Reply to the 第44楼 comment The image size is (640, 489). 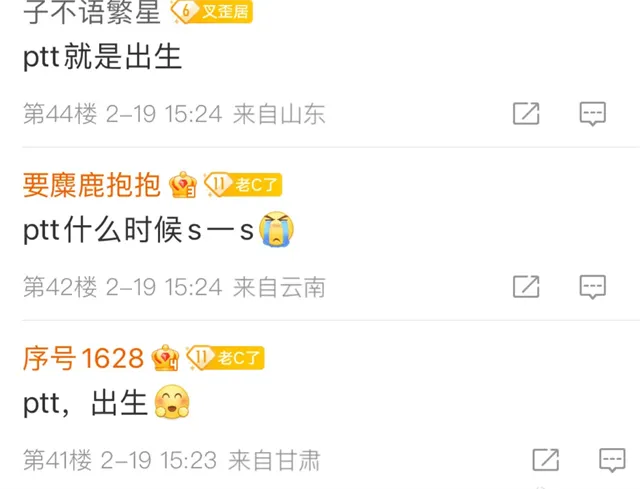tap(593, 114)
